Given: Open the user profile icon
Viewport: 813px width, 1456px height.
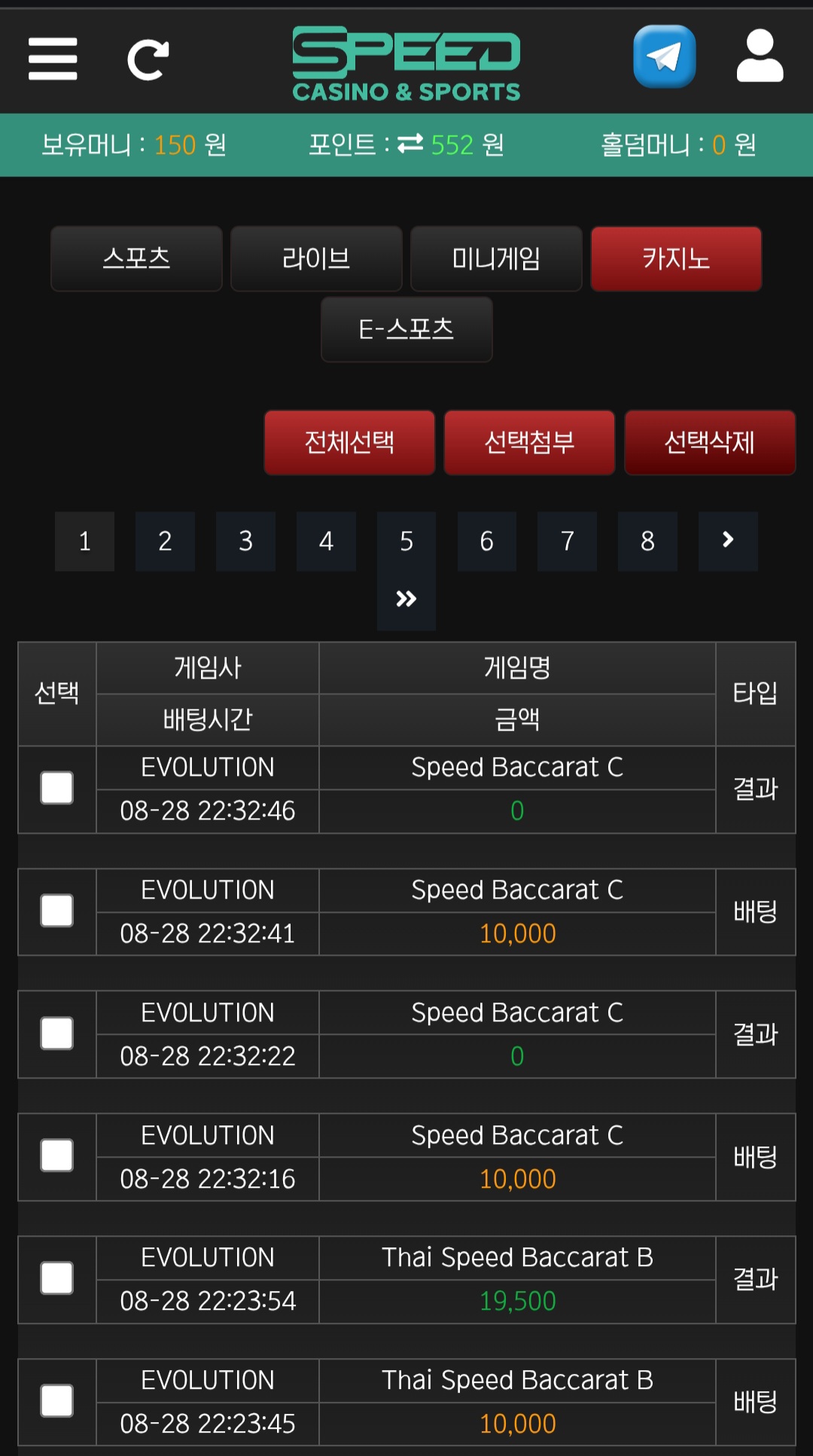Looking at the screenshot, I should [x=760, y=56].
